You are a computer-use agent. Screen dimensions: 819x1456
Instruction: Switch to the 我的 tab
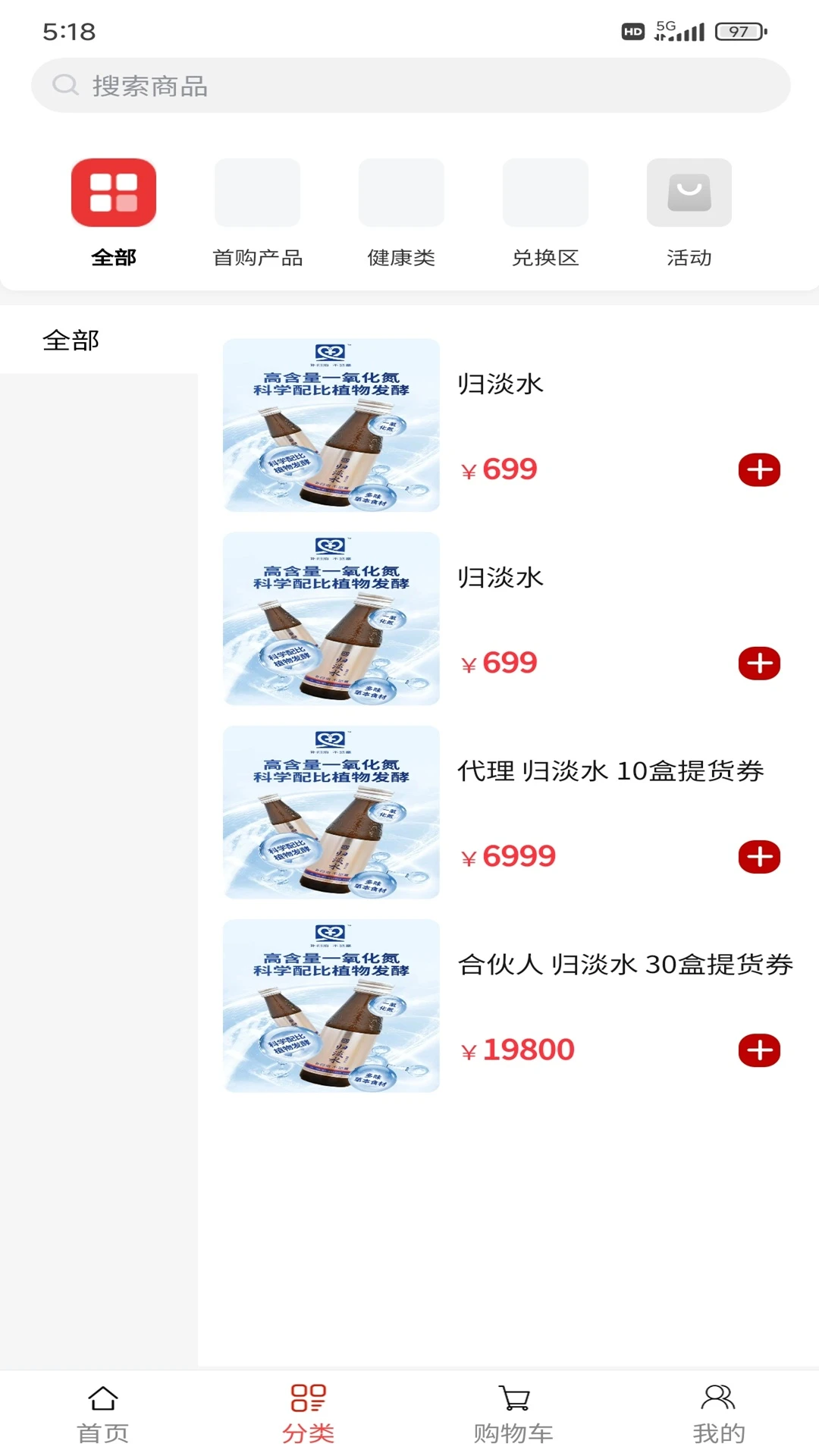(718, 1414)
